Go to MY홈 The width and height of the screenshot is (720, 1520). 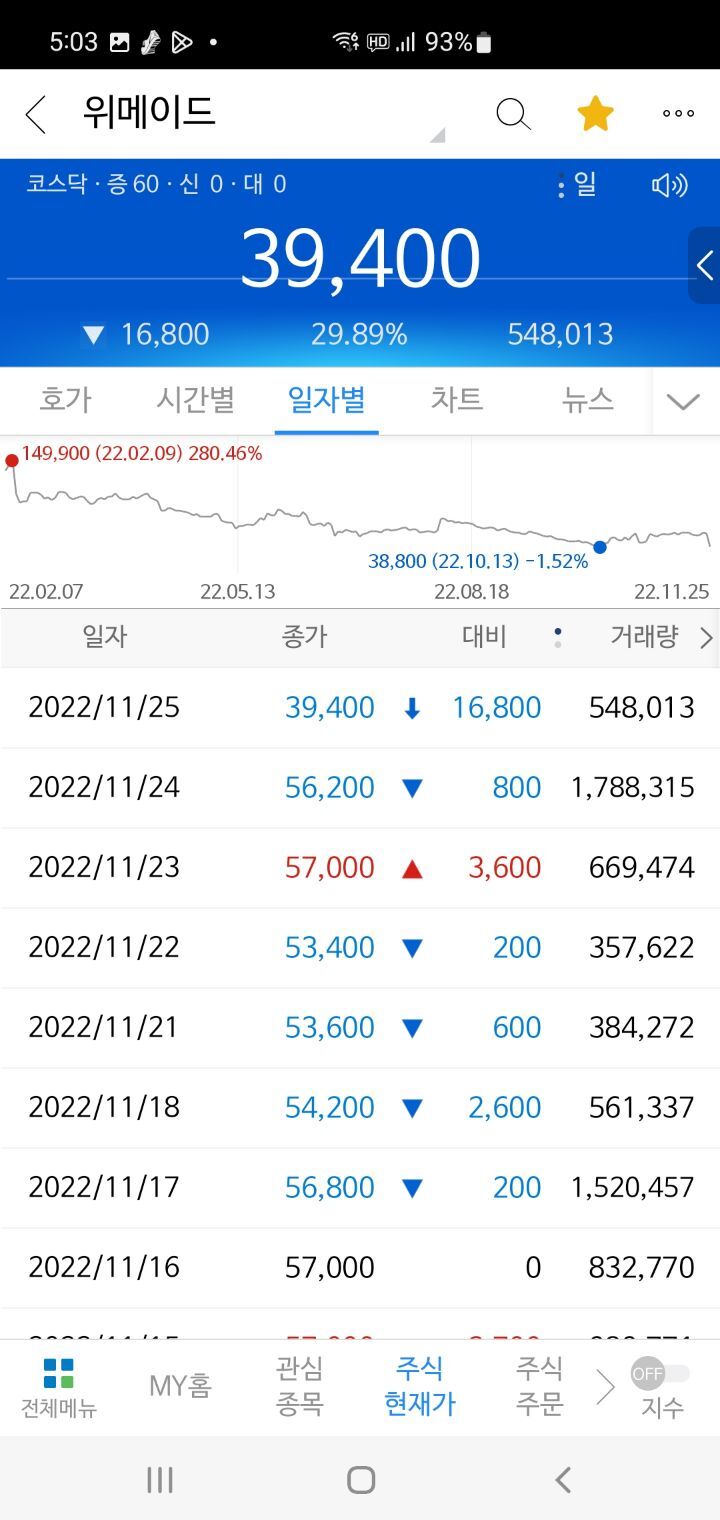tap(180, 1386)
